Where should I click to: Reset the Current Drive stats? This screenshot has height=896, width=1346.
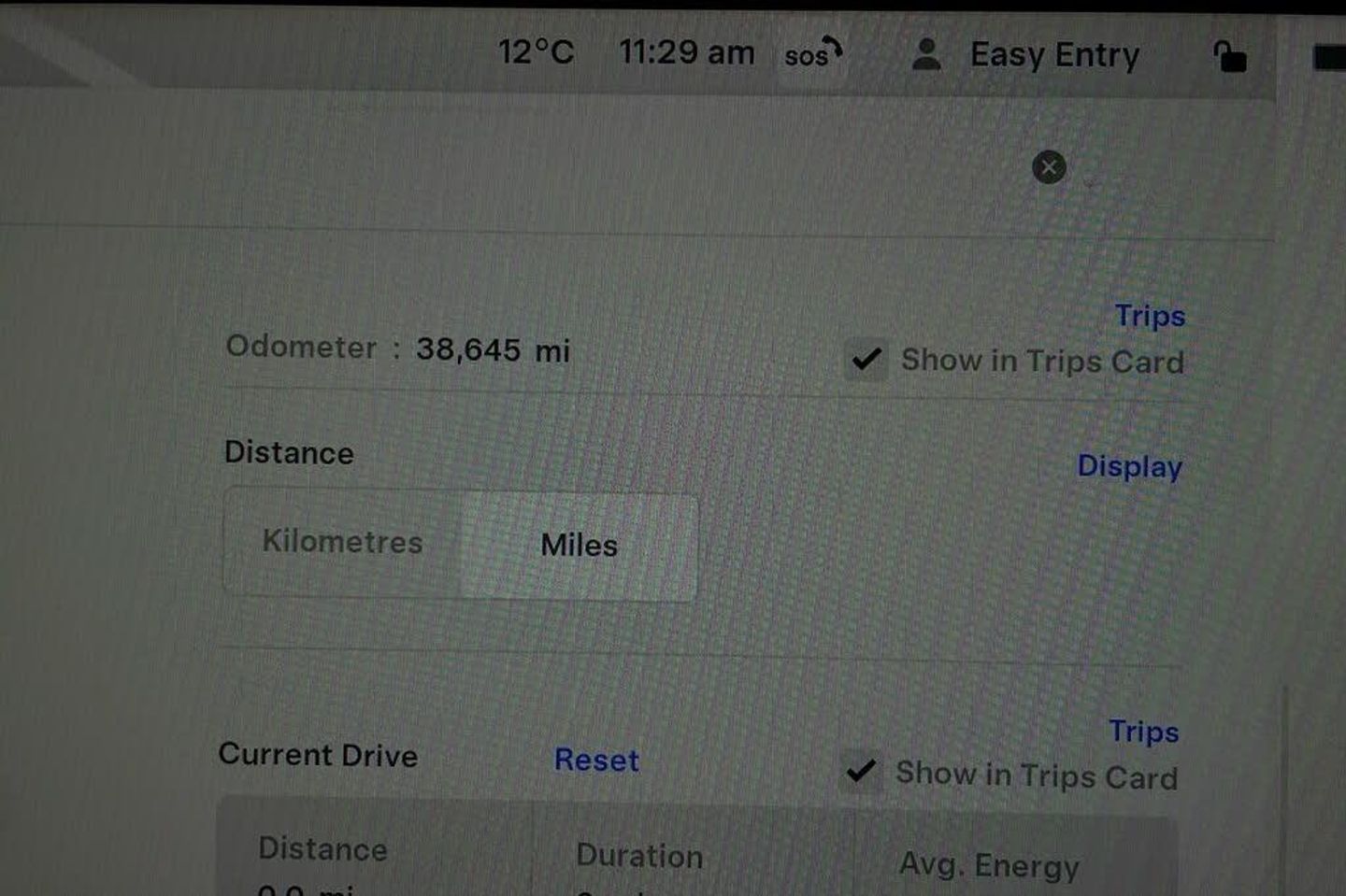(596, 760)
